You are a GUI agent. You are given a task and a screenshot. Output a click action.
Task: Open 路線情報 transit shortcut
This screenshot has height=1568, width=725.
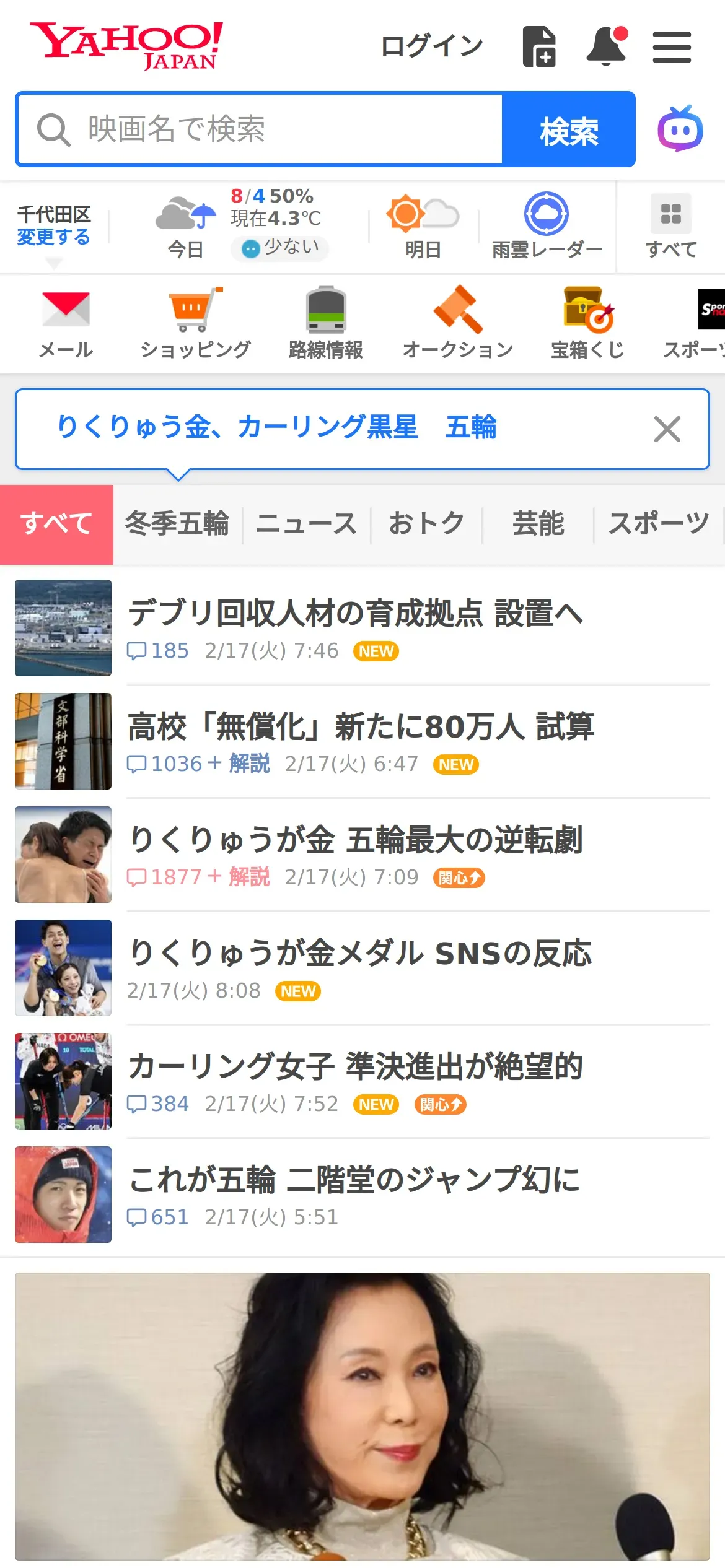click(326, 323)
